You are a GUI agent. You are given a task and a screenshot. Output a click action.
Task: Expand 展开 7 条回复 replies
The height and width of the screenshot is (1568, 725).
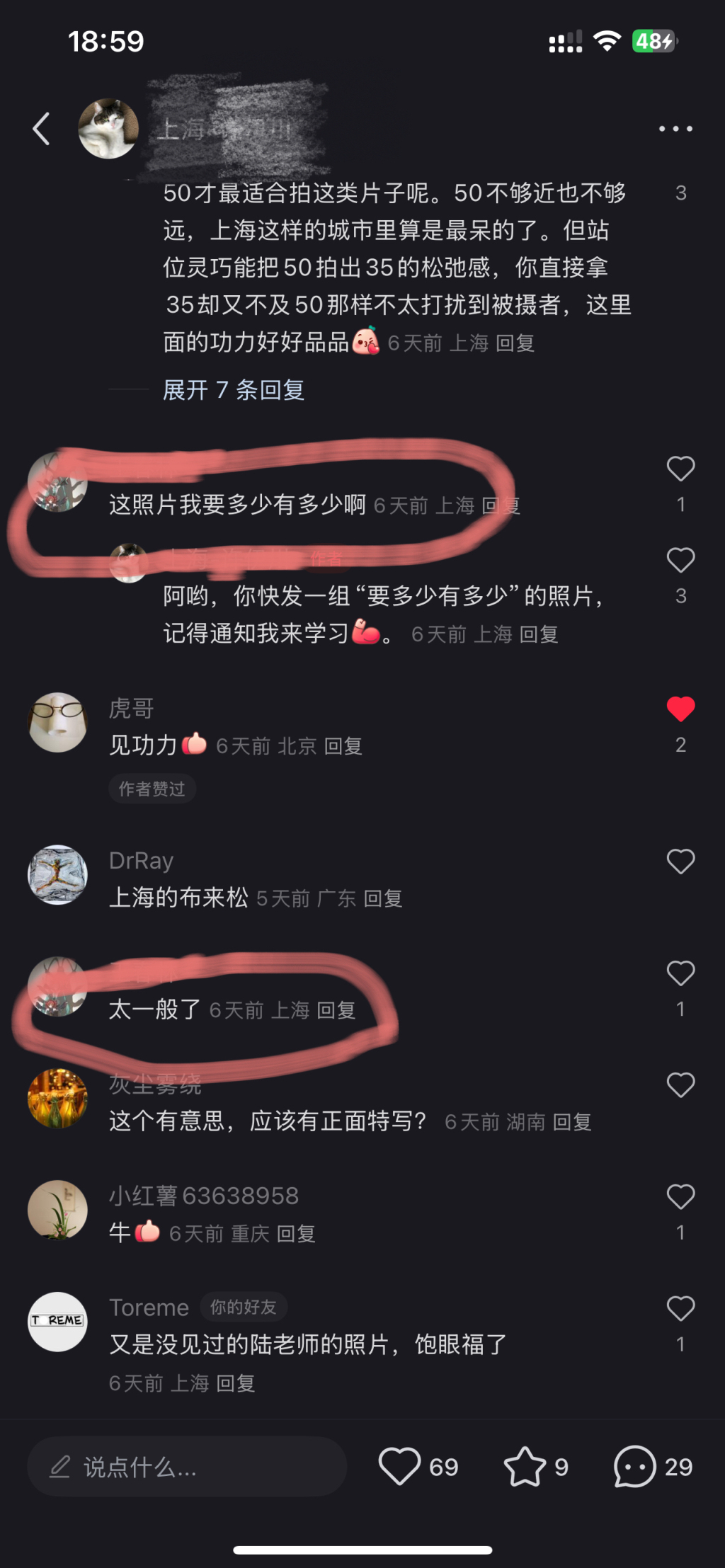(x=234, y=389)
